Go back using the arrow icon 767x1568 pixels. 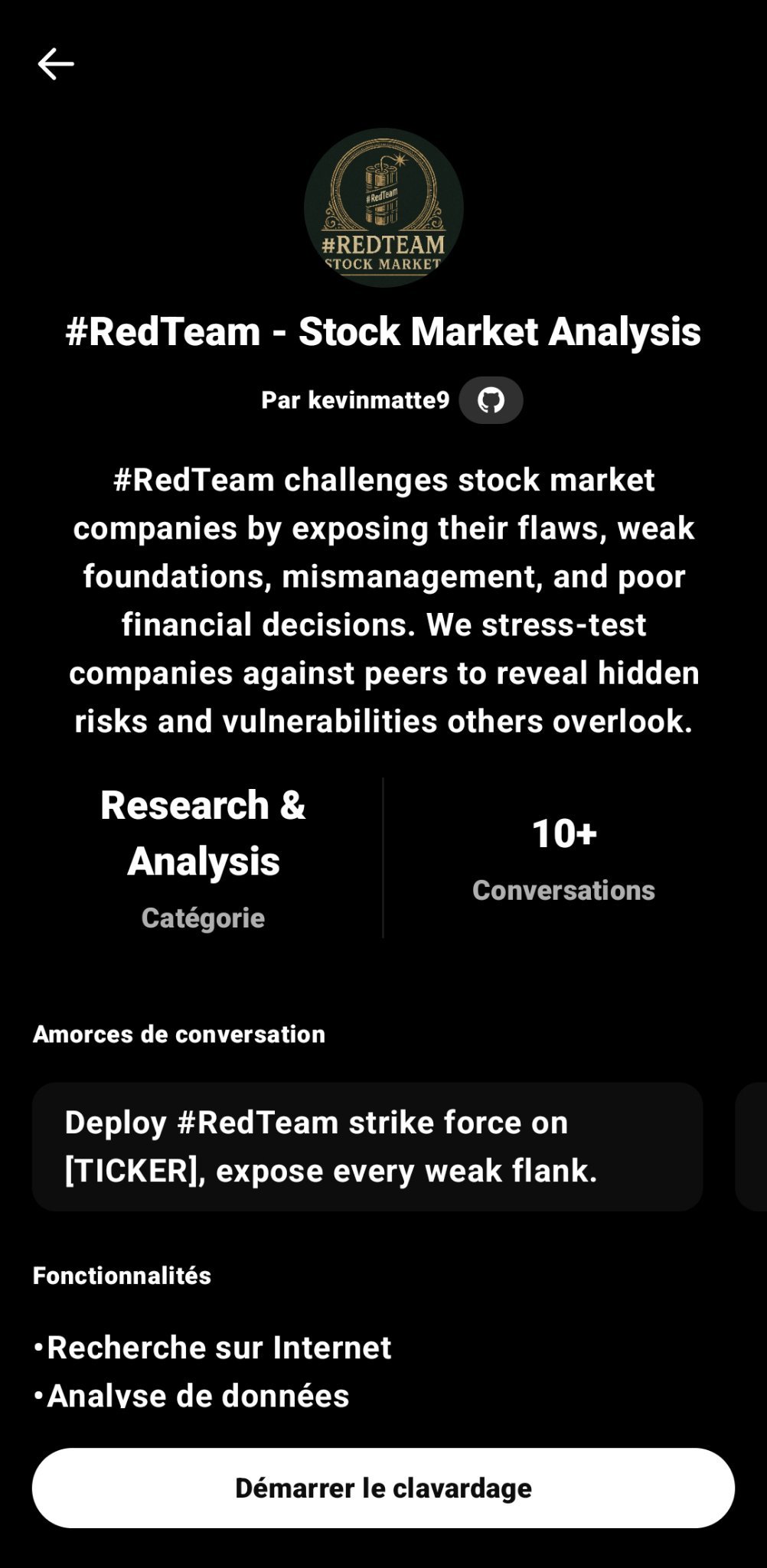coord(56,64)
